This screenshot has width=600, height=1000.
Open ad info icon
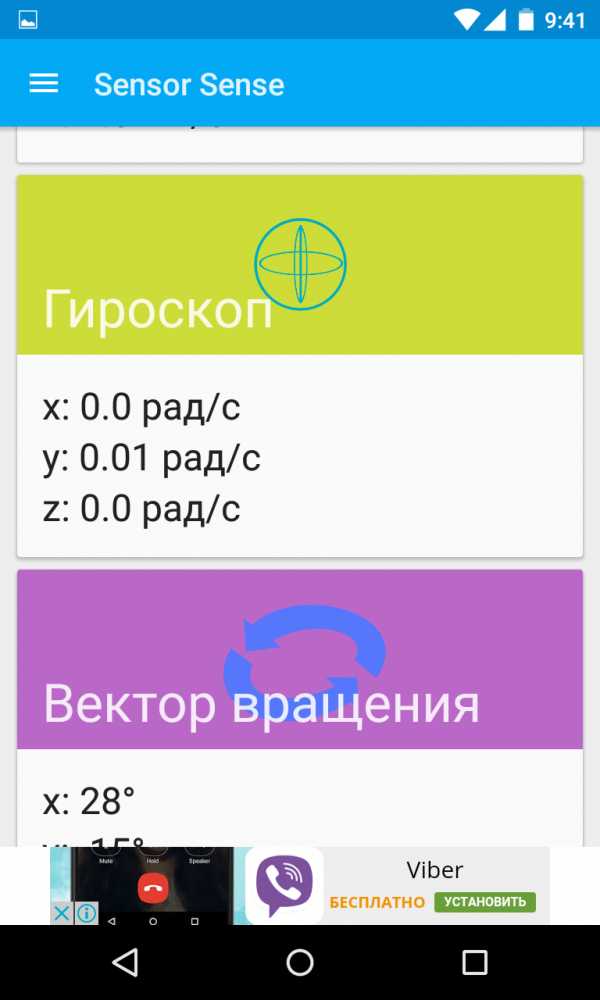tap(87, 913)
